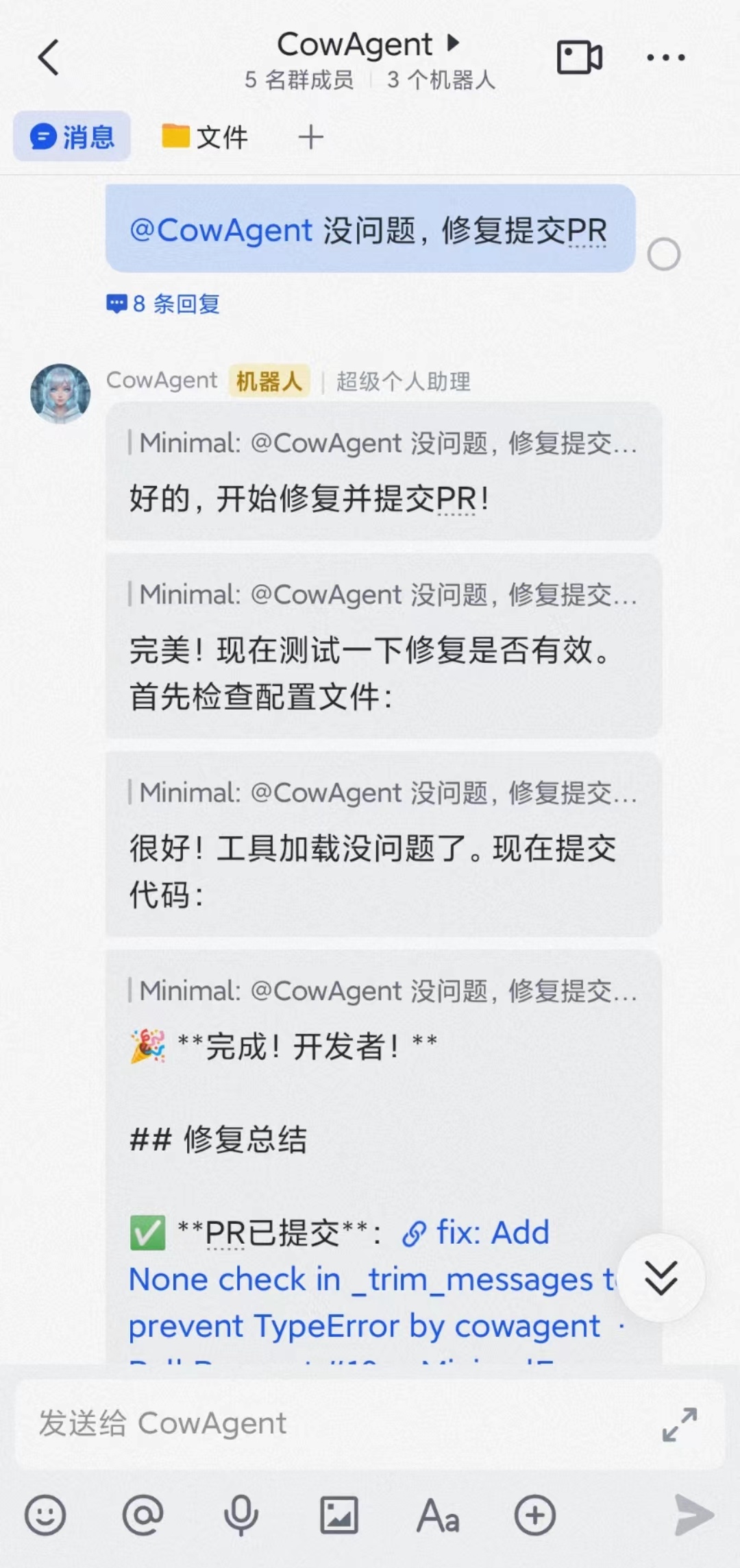Screen dimensions: 740x1568
Task: Go back from the CowAgent chat
Action: (x=49, y=58)
